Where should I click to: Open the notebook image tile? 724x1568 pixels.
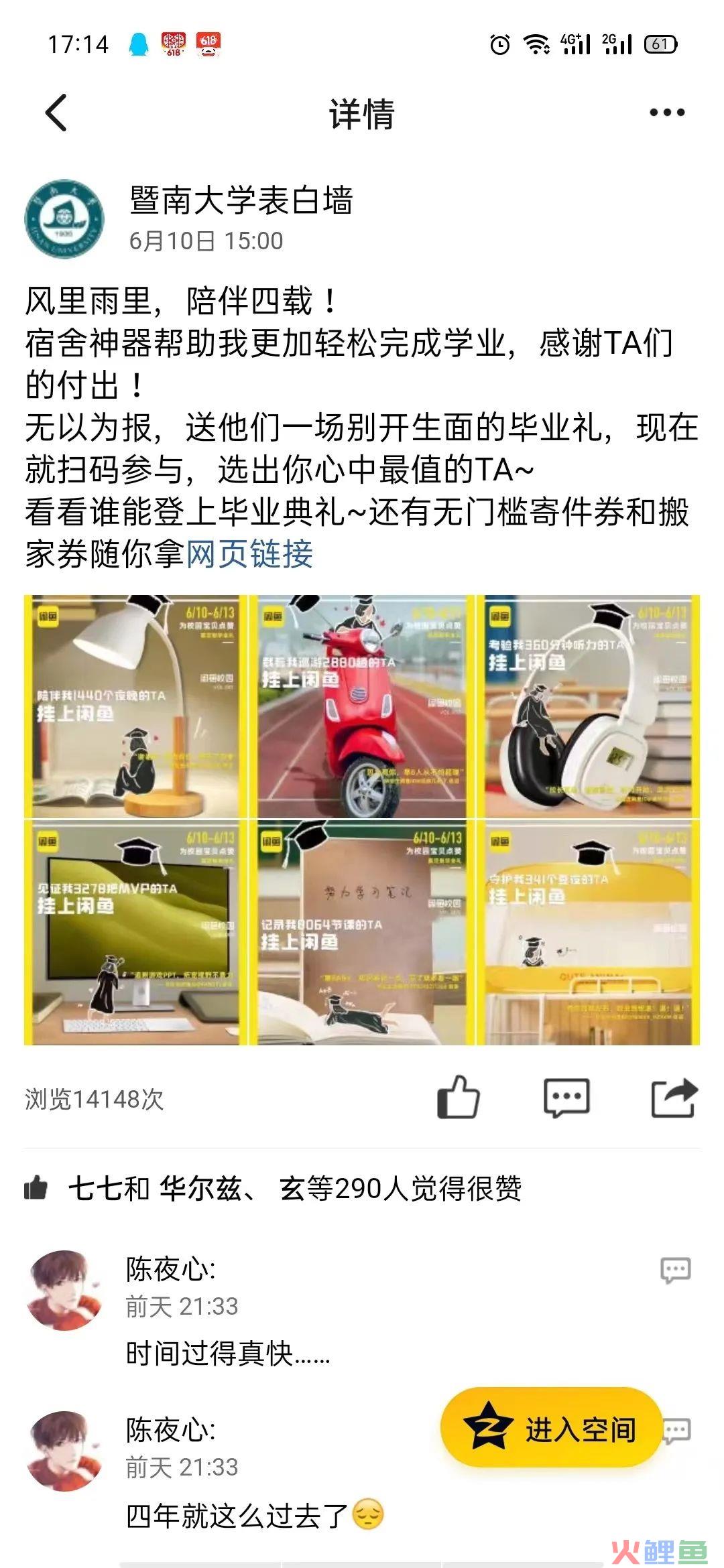[362, 932]
